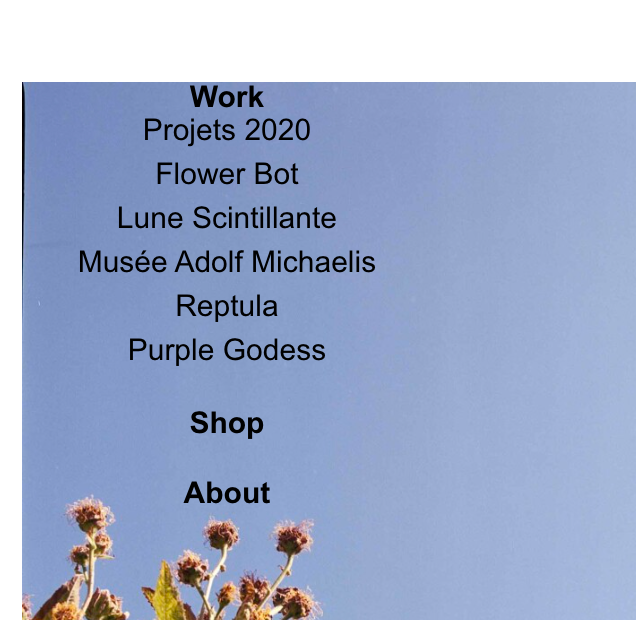This screenshot has width=636, height=620.
Task: Open Purple Godess project
Action: [227, 350]
